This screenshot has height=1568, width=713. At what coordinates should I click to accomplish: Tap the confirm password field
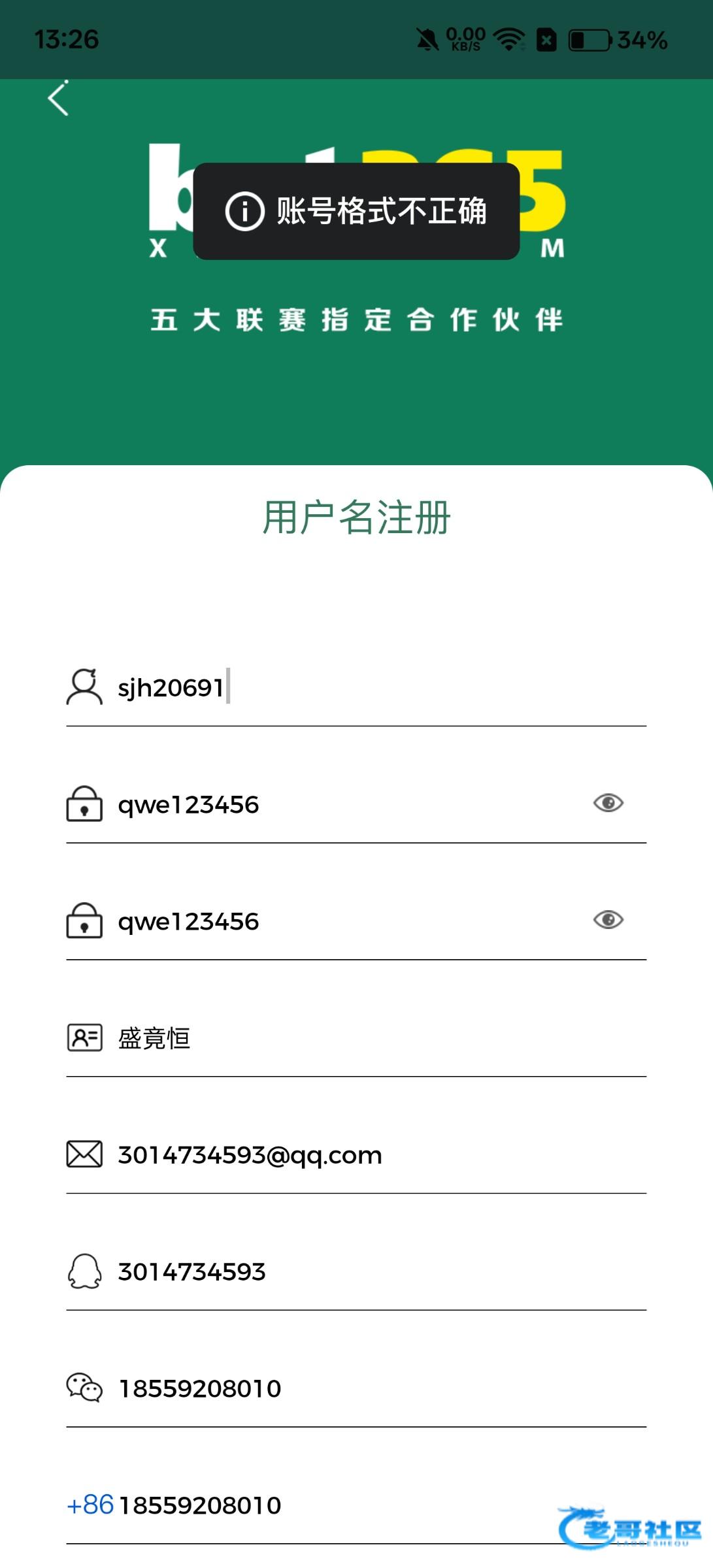pyautogui.click(x=340, y=922)
